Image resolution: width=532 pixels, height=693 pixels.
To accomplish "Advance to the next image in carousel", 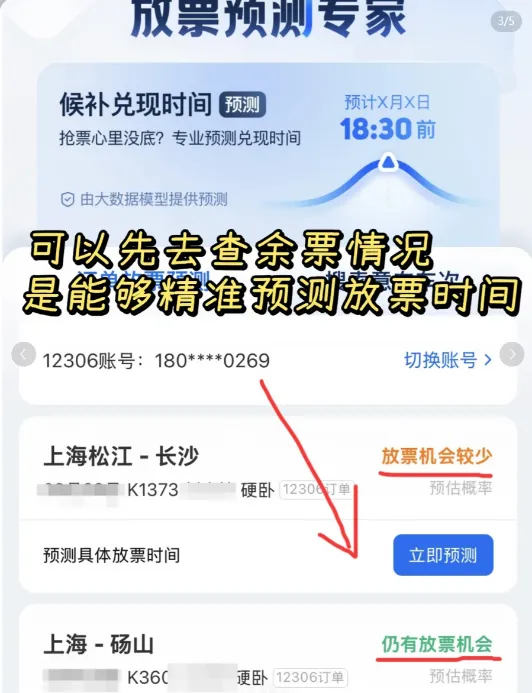I will [512, 354].
